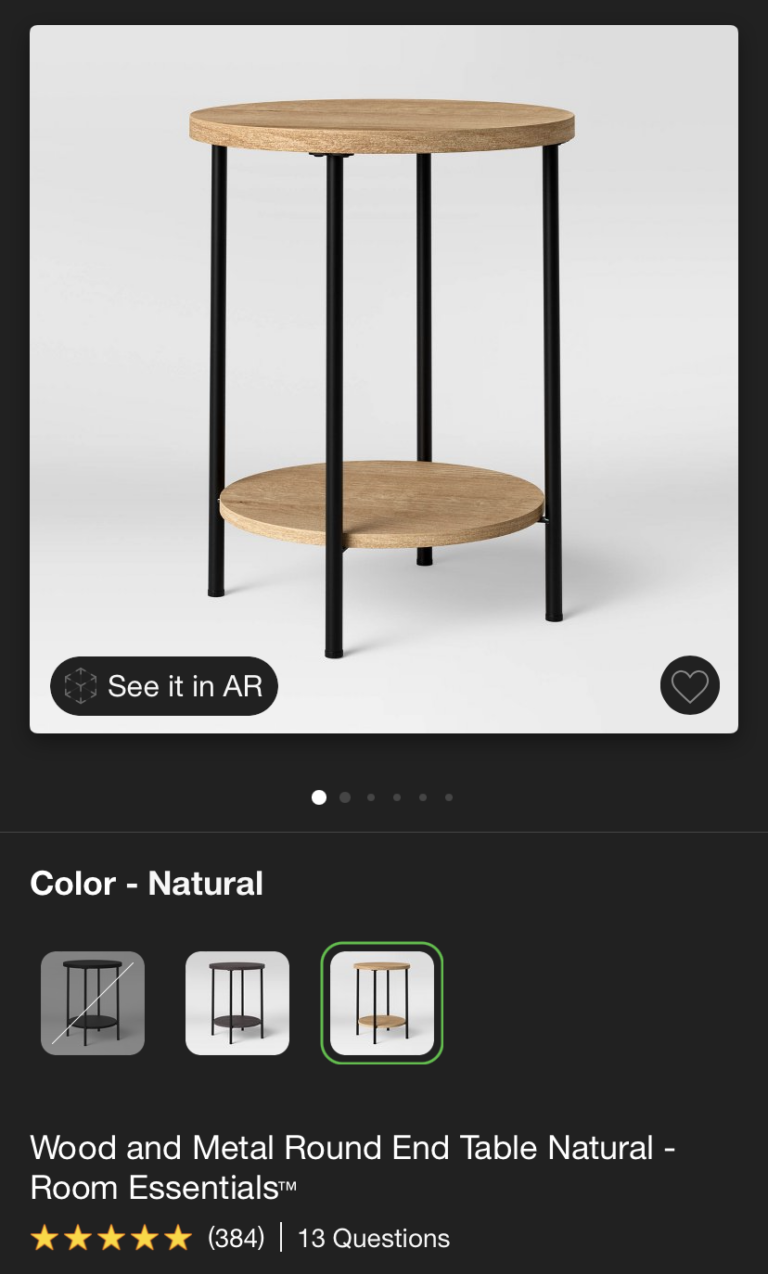Viewport: 768px width, 1274px height.
Task: Select the Natural wood color swatch
Action: (382, 1002)
